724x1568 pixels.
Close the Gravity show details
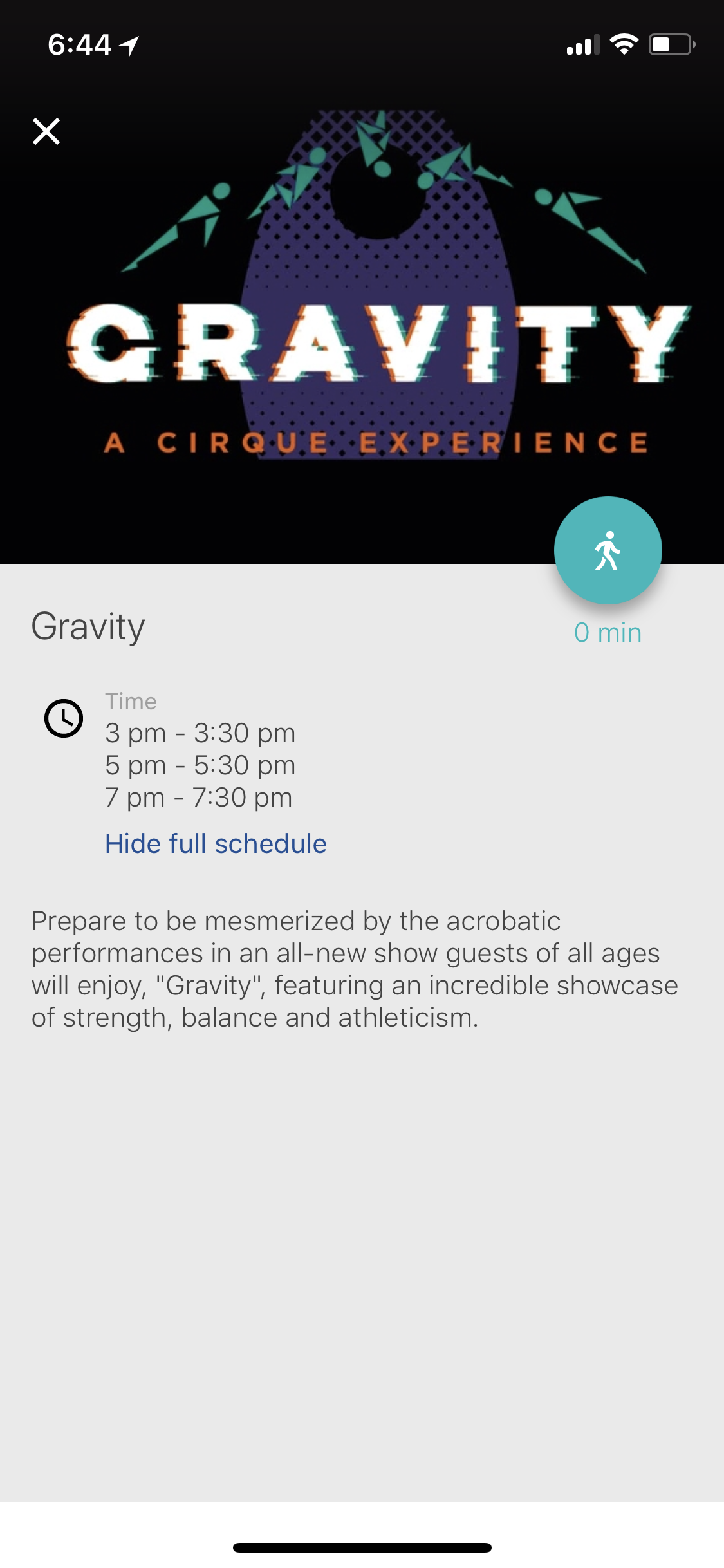46,131
